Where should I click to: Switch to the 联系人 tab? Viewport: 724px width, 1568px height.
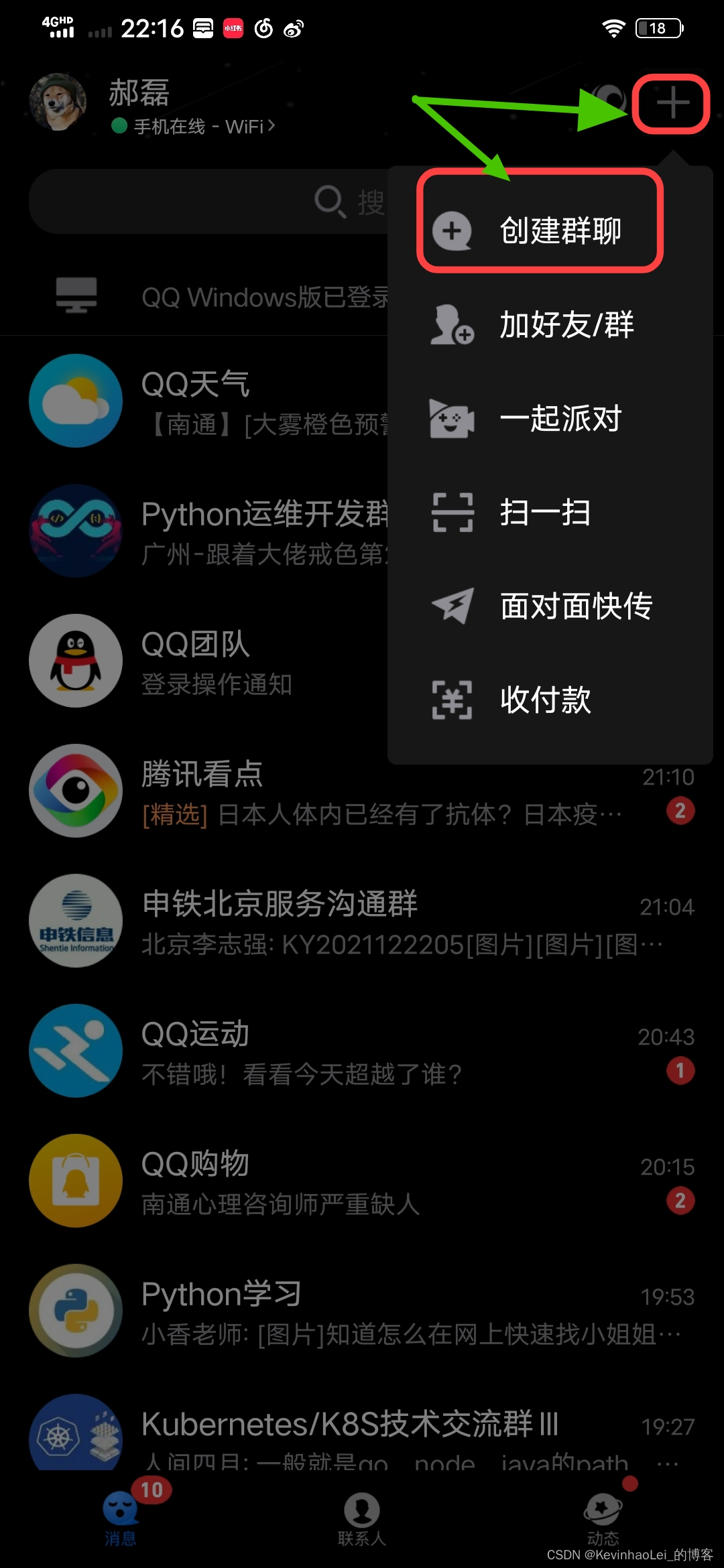tap(362, 1518)
